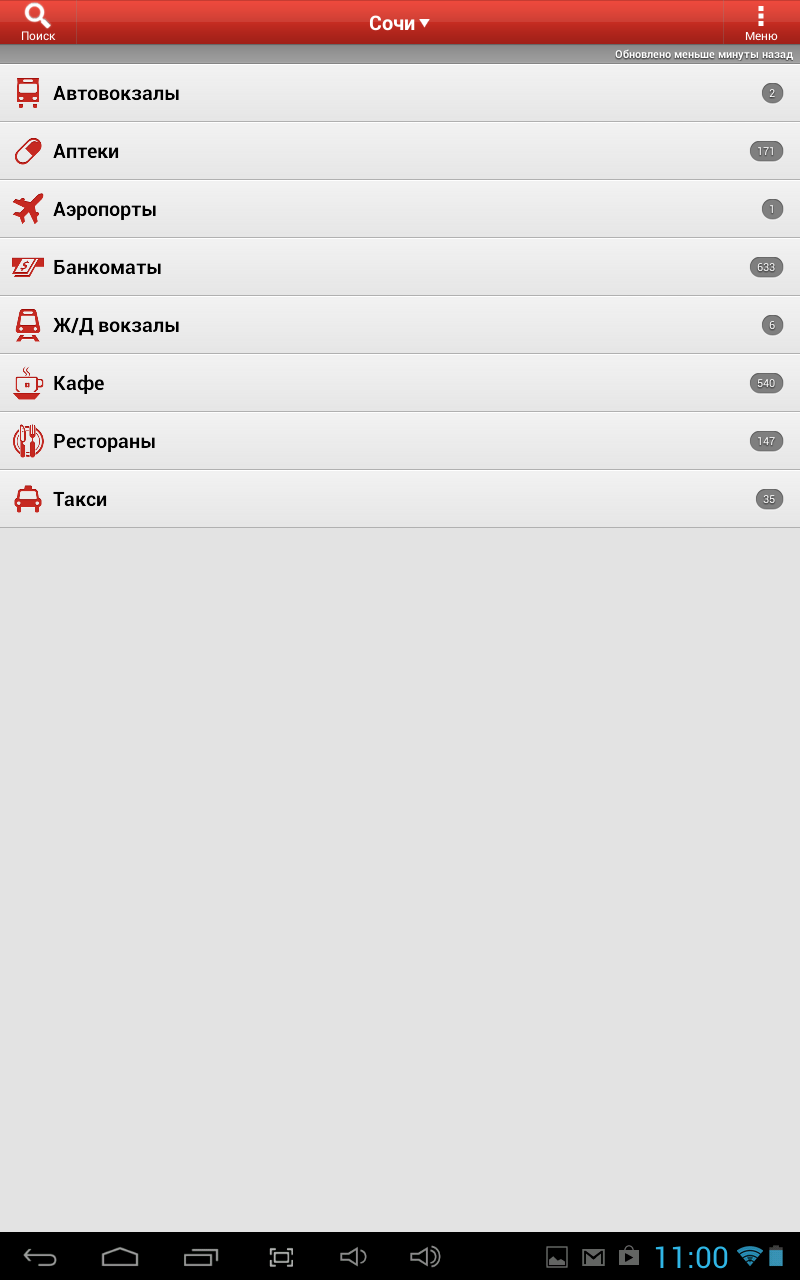Tap the system home button
The height and width of the screenshot is (1280, 800).
[120, 1257]
